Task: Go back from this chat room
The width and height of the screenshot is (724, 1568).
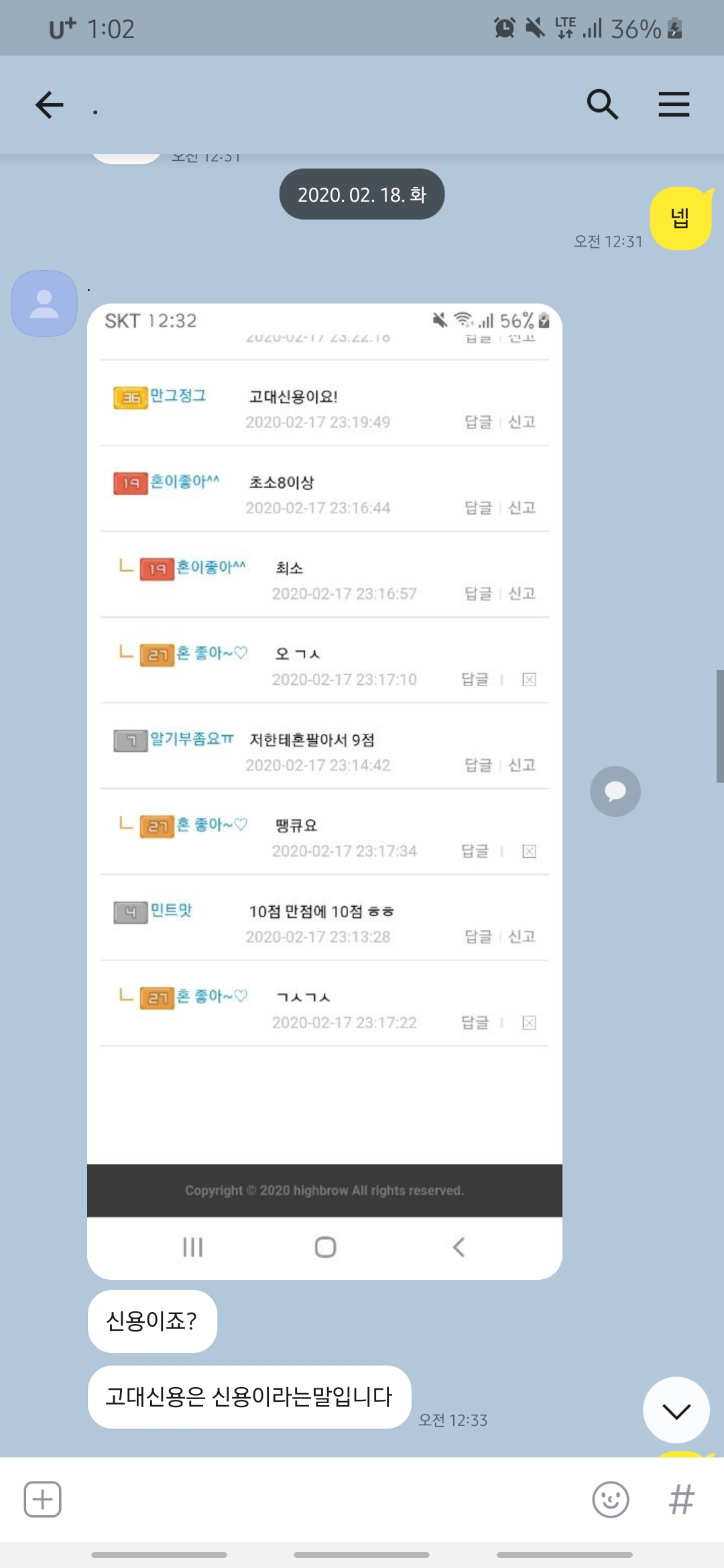Action: (x=50, y=105)
